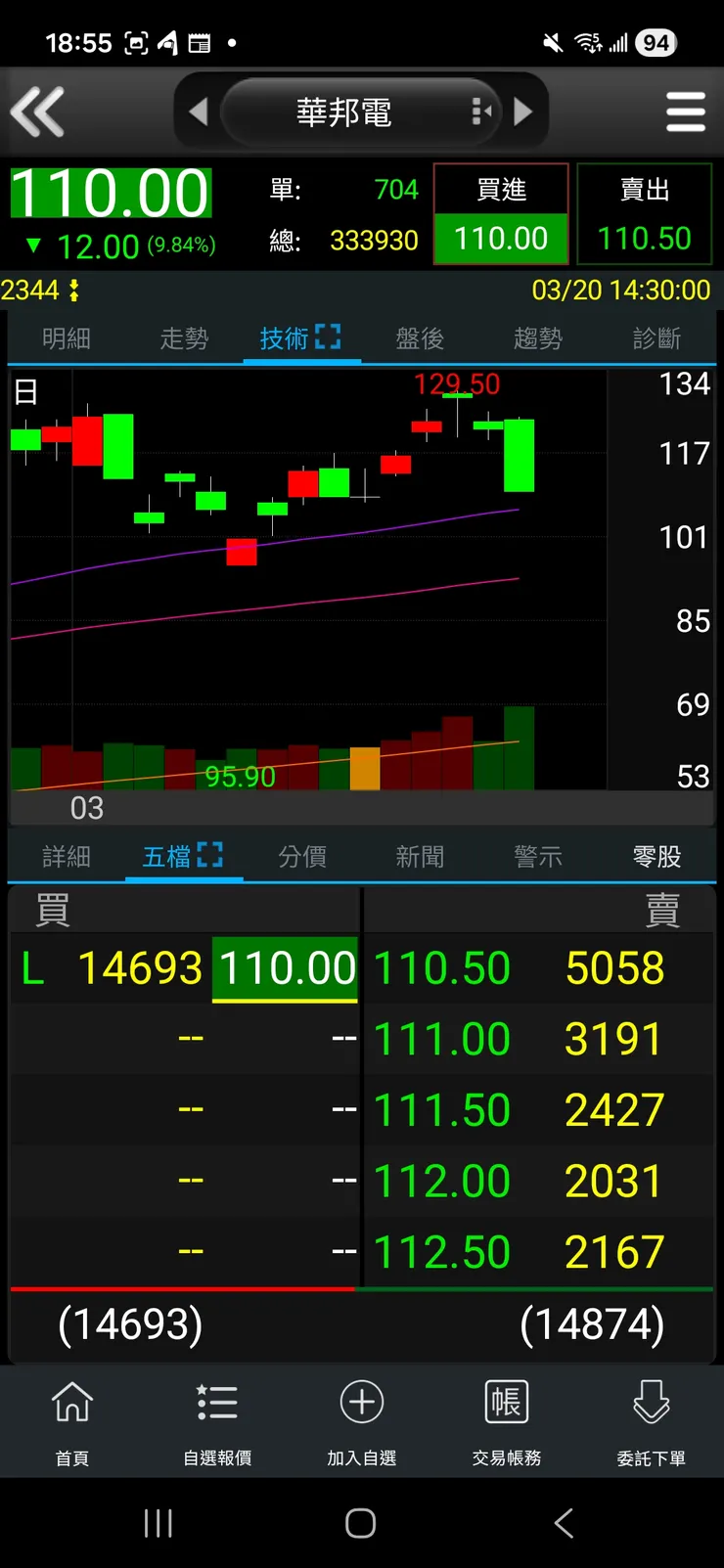This screenshot has width=724, height=1568.
Task: Open 委託下單 order placement
Action: coord(651,1422)
